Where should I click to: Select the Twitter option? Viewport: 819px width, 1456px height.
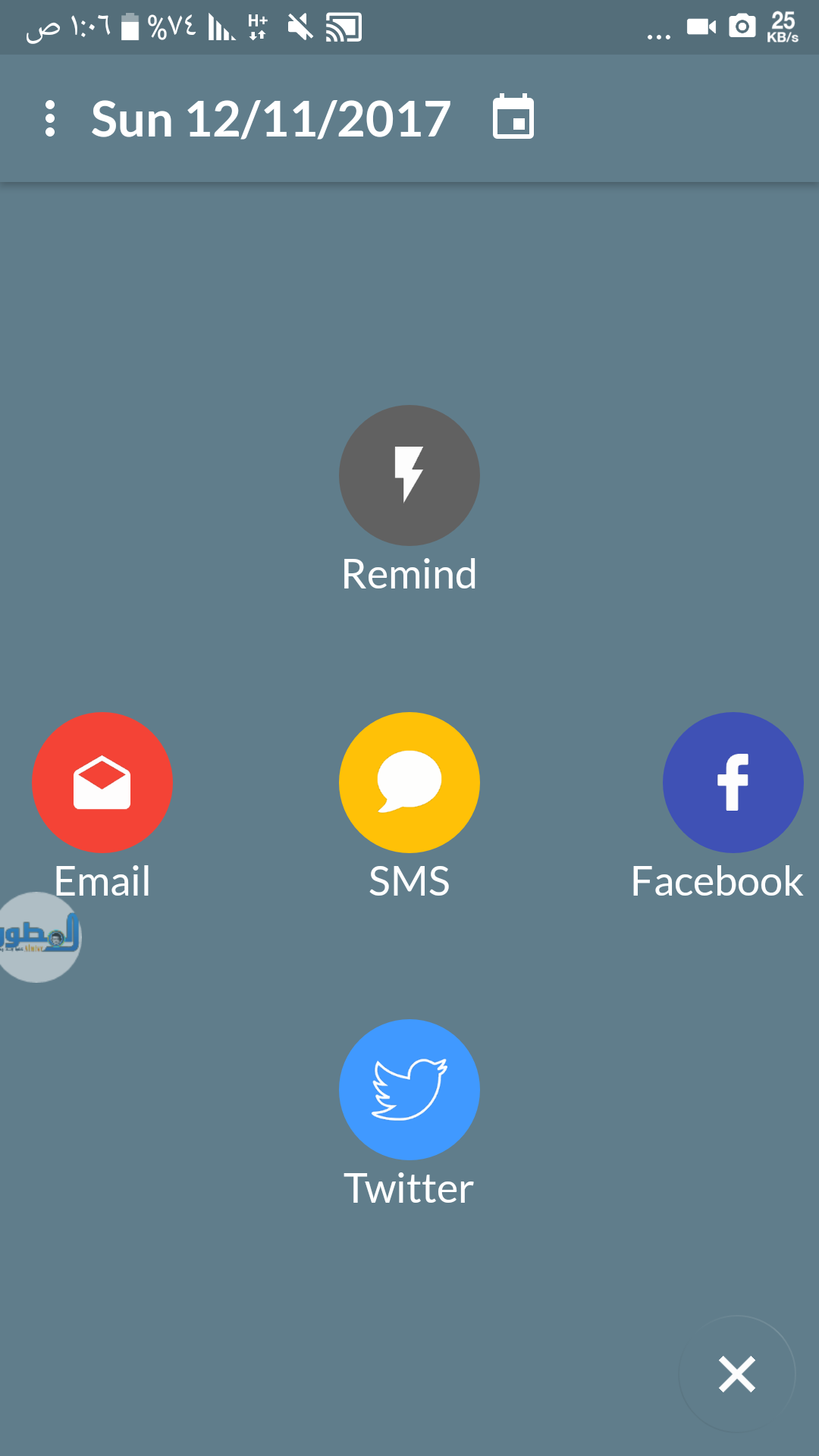tap(409, 1090)
